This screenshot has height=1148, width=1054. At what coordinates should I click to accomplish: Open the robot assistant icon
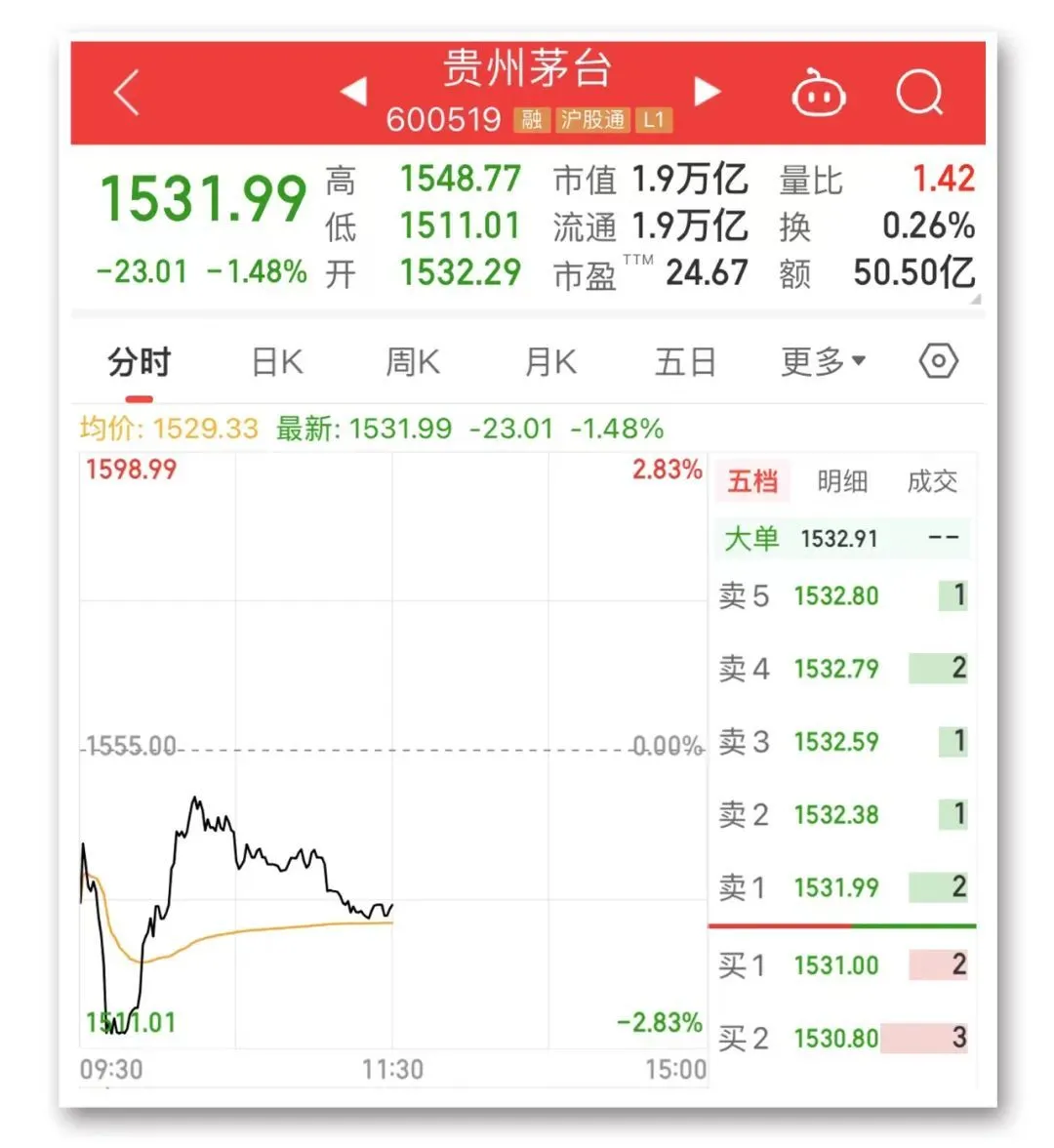point(818,95)
